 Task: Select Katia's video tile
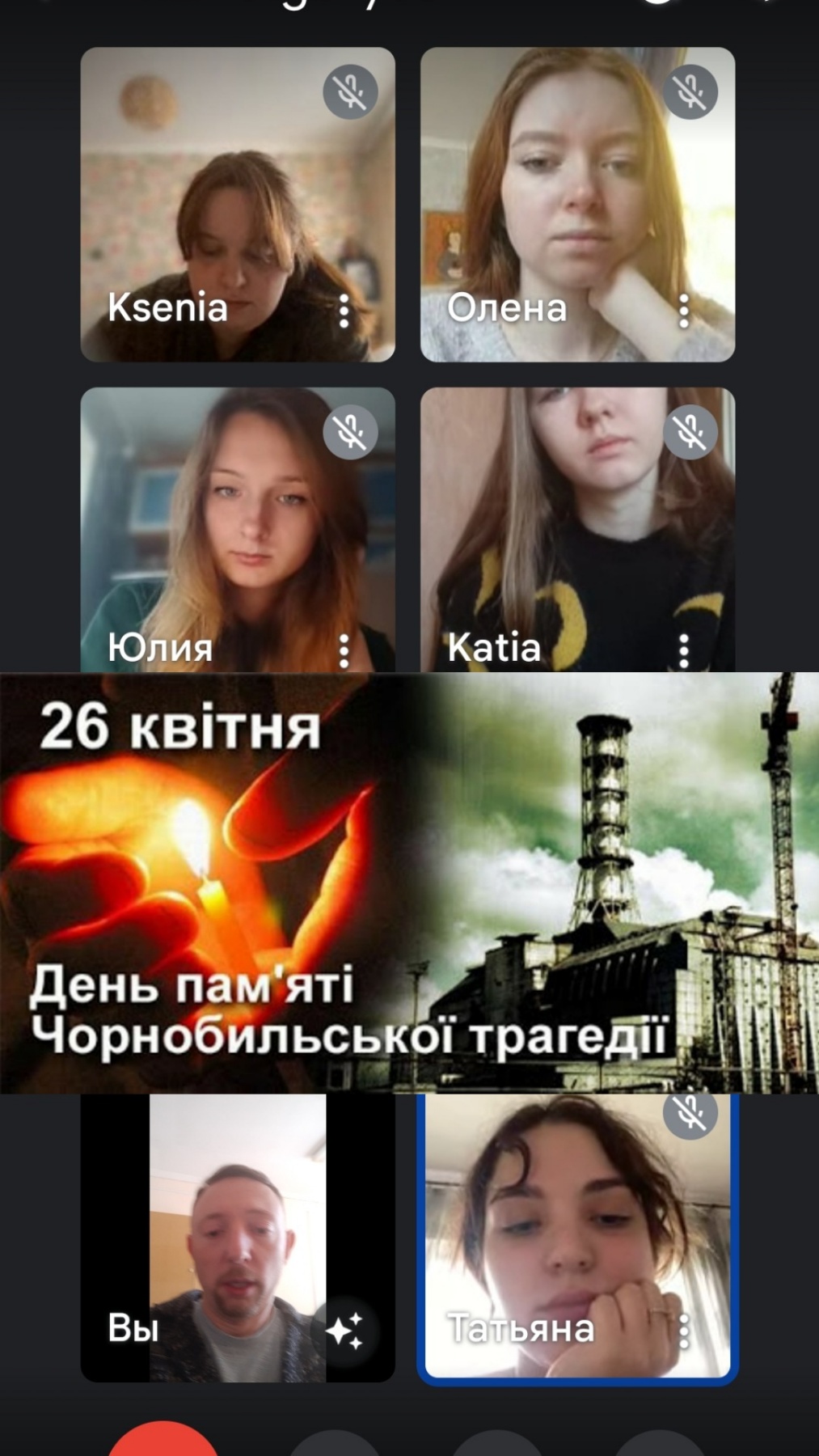click(x=577, y=530)
